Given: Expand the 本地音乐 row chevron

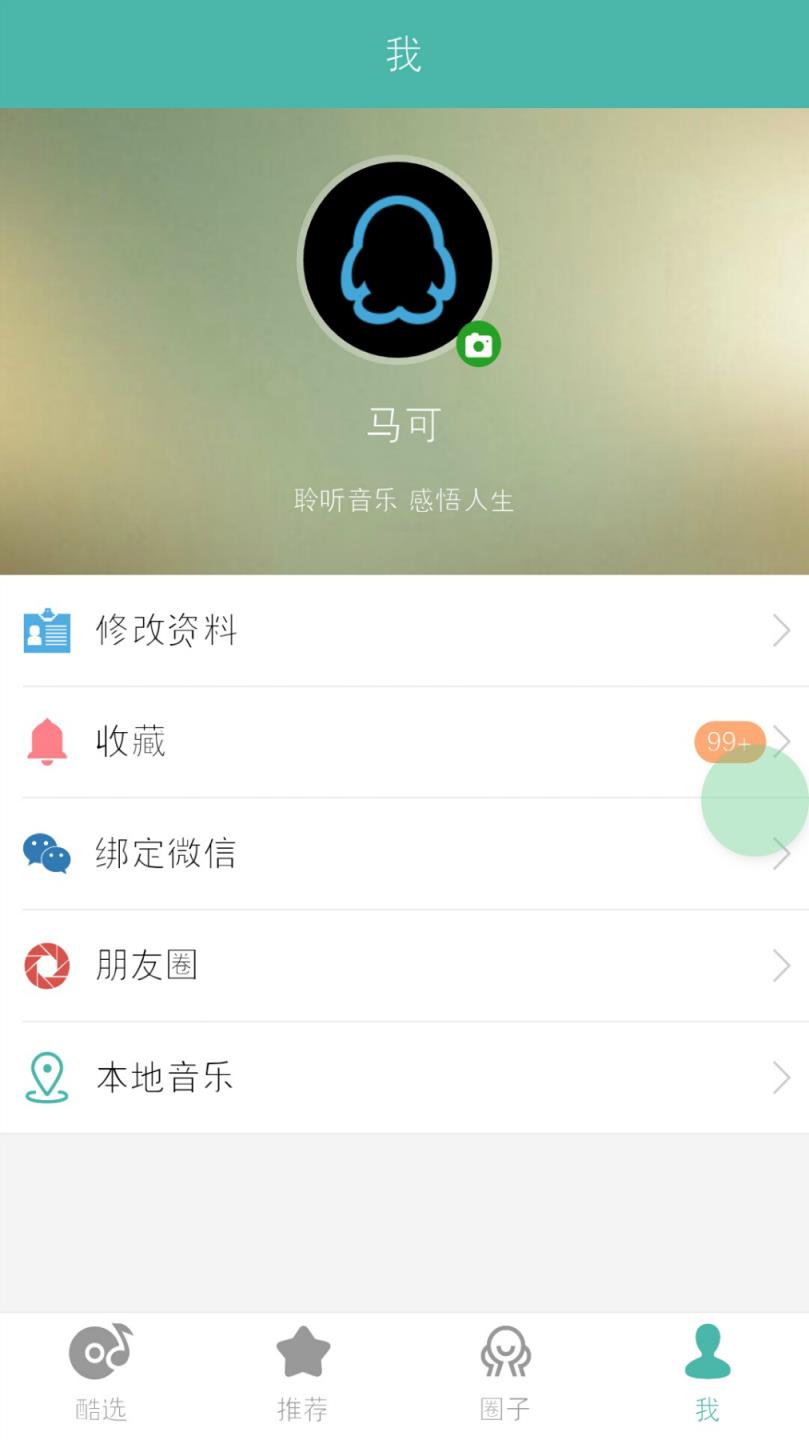Looking at the screenshot, I should [781, 1077].
